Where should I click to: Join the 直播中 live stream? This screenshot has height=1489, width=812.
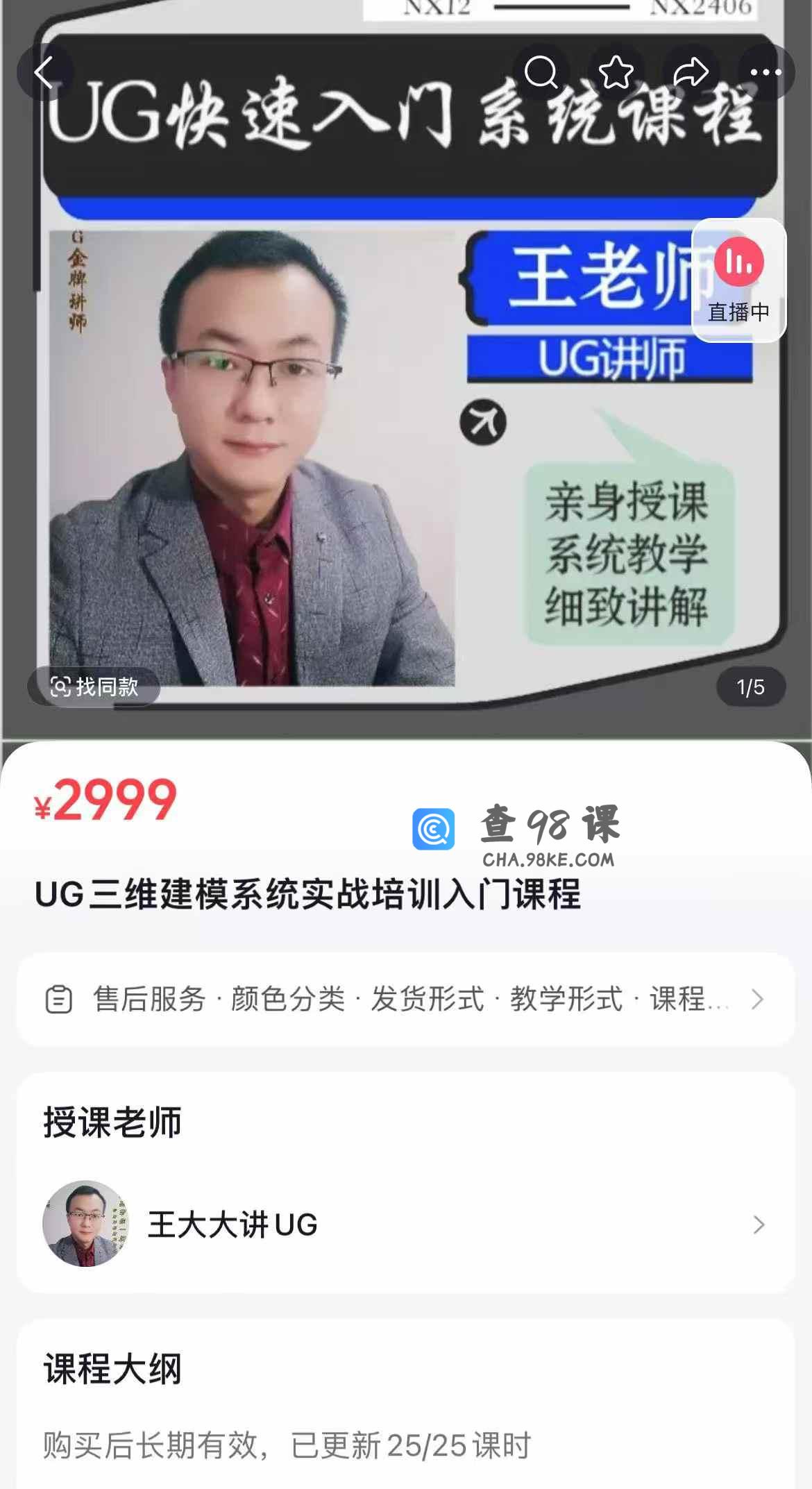[738, 280]
